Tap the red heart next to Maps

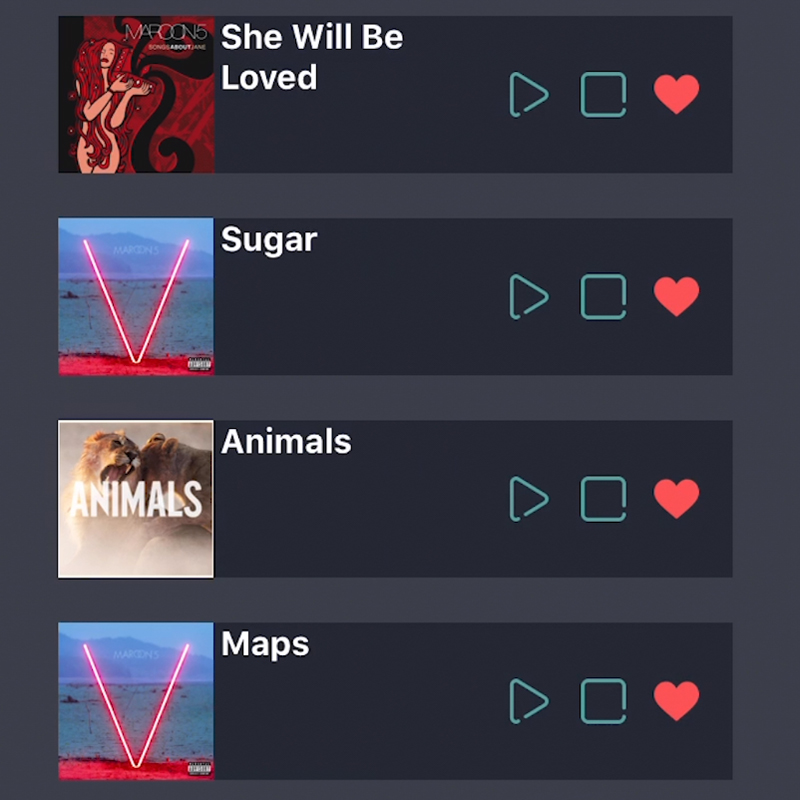pos(676,701)
